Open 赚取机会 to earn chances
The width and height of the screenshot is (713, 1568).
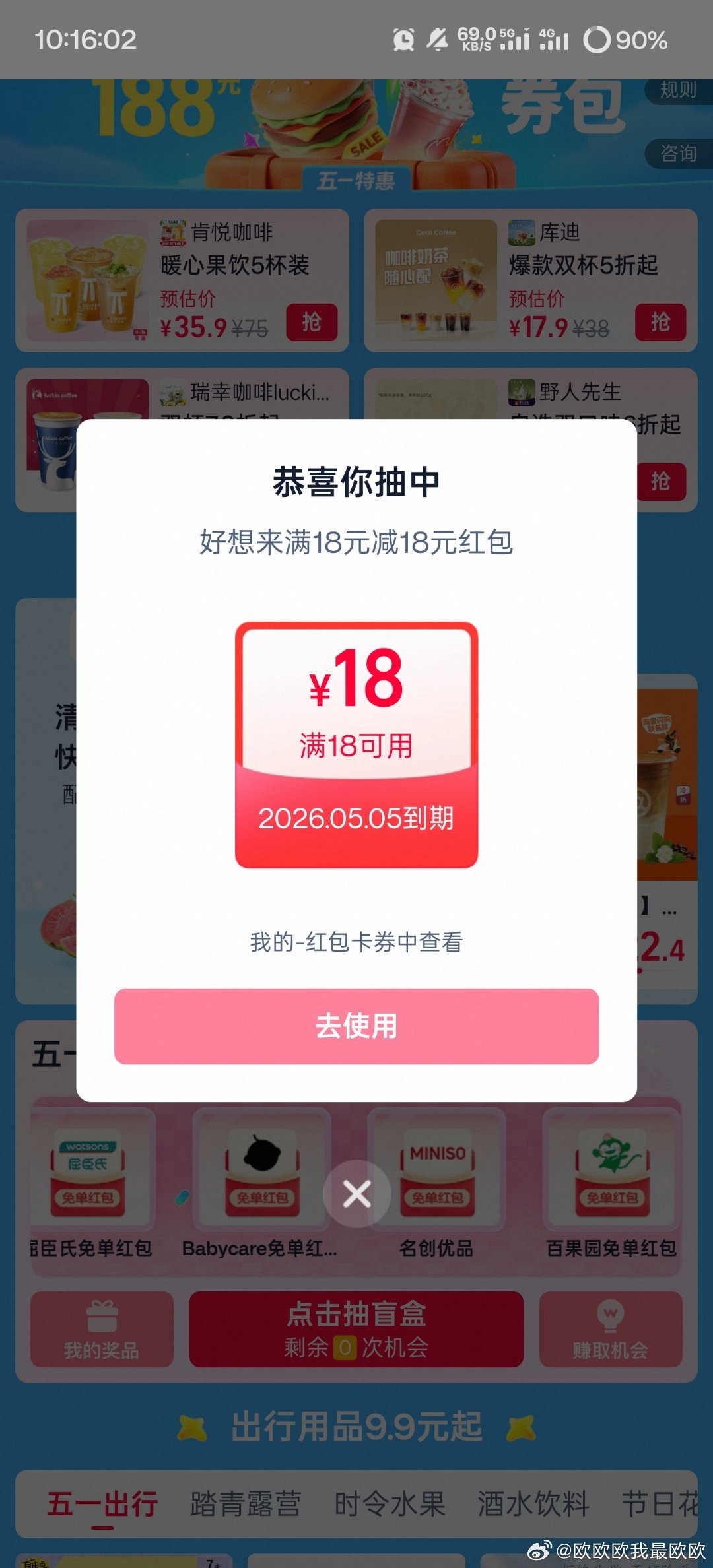point(610,1330)
